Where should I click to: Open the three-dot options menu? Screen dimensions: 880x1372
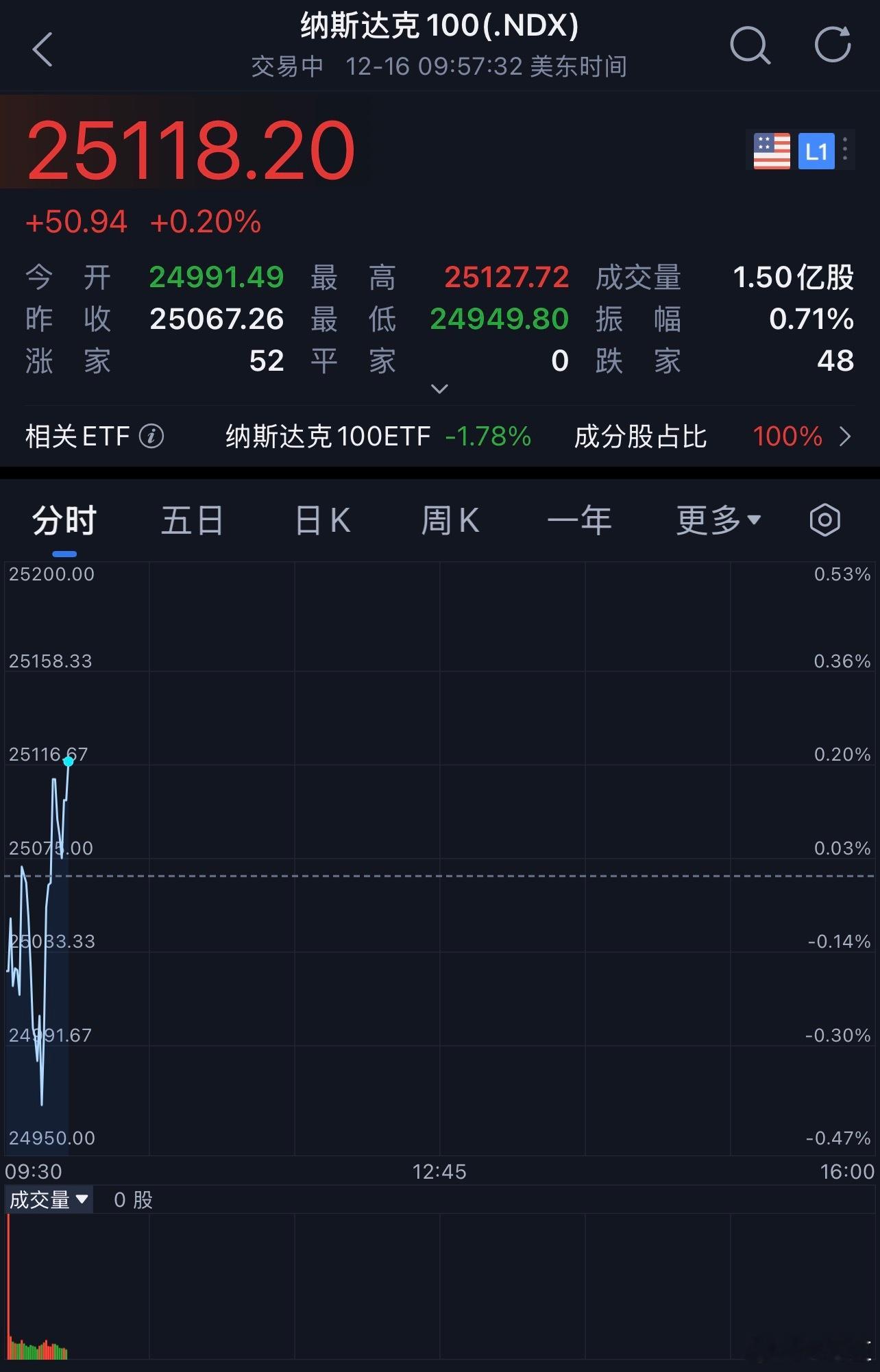point(846,149)
